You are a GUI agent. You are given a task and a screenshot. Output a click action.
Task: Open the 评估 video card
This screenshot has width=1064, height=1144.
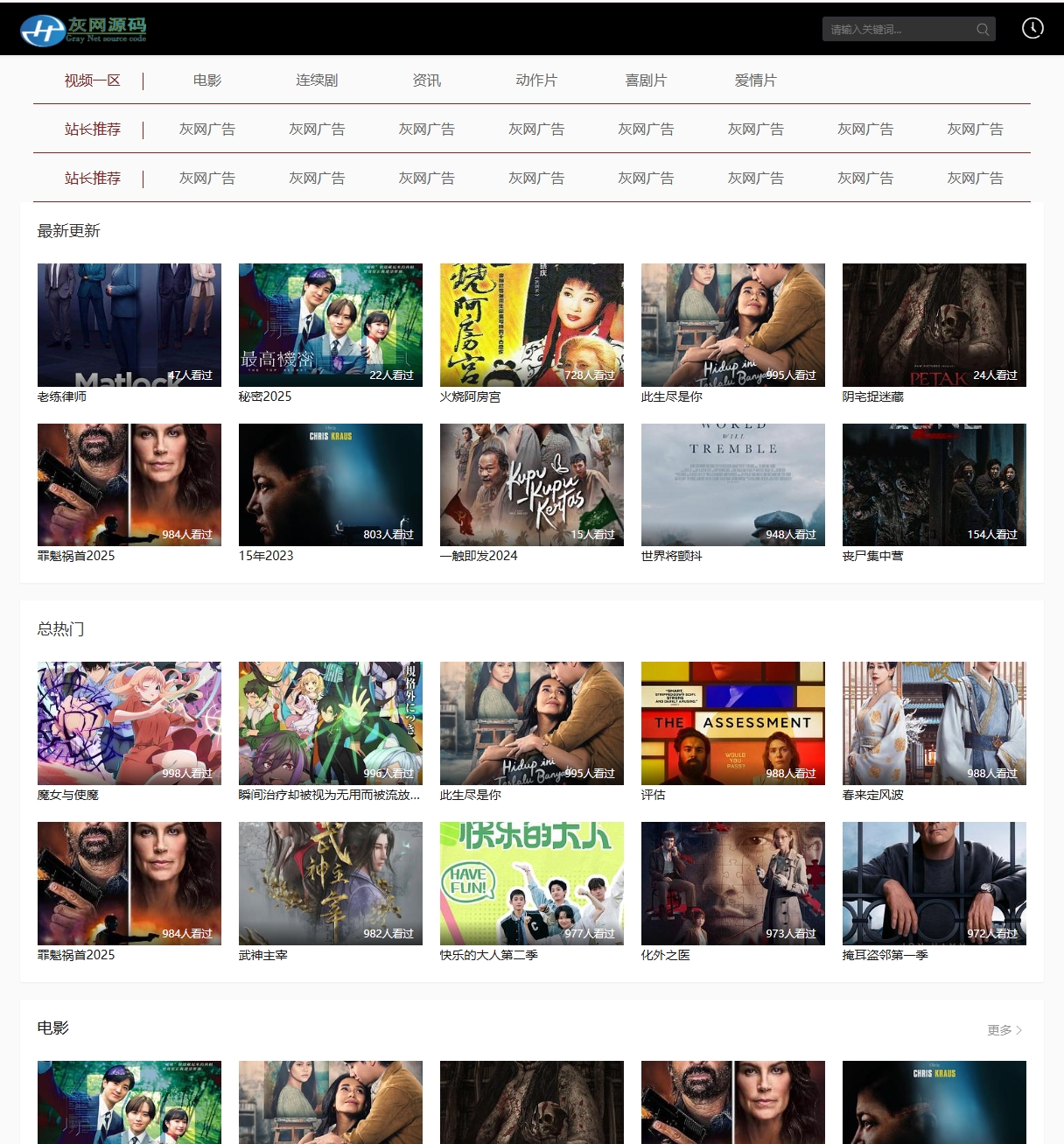tap(733, 723)
